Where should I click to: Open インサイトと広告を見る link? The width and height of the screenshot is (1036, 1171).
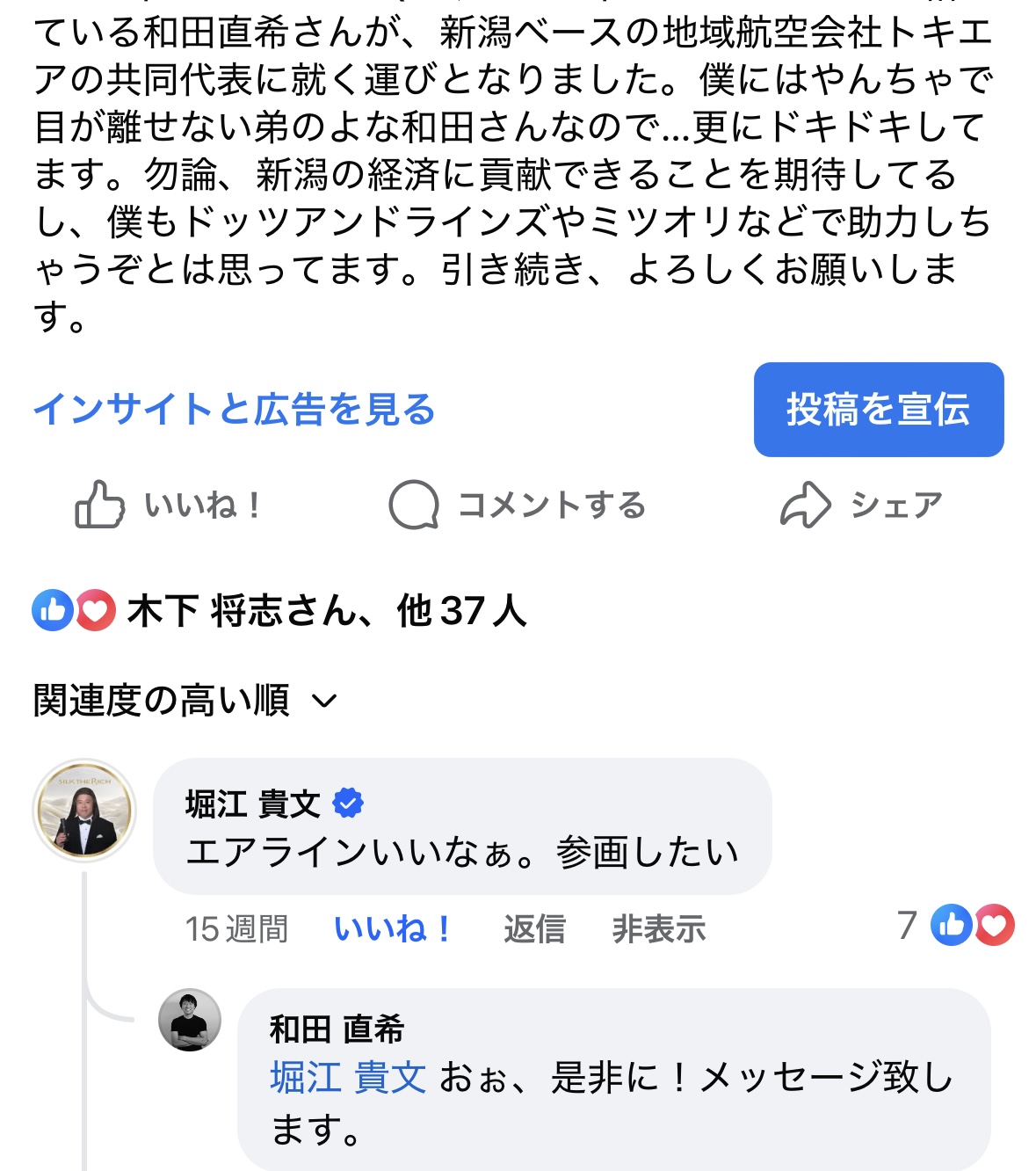coord(235,410)
